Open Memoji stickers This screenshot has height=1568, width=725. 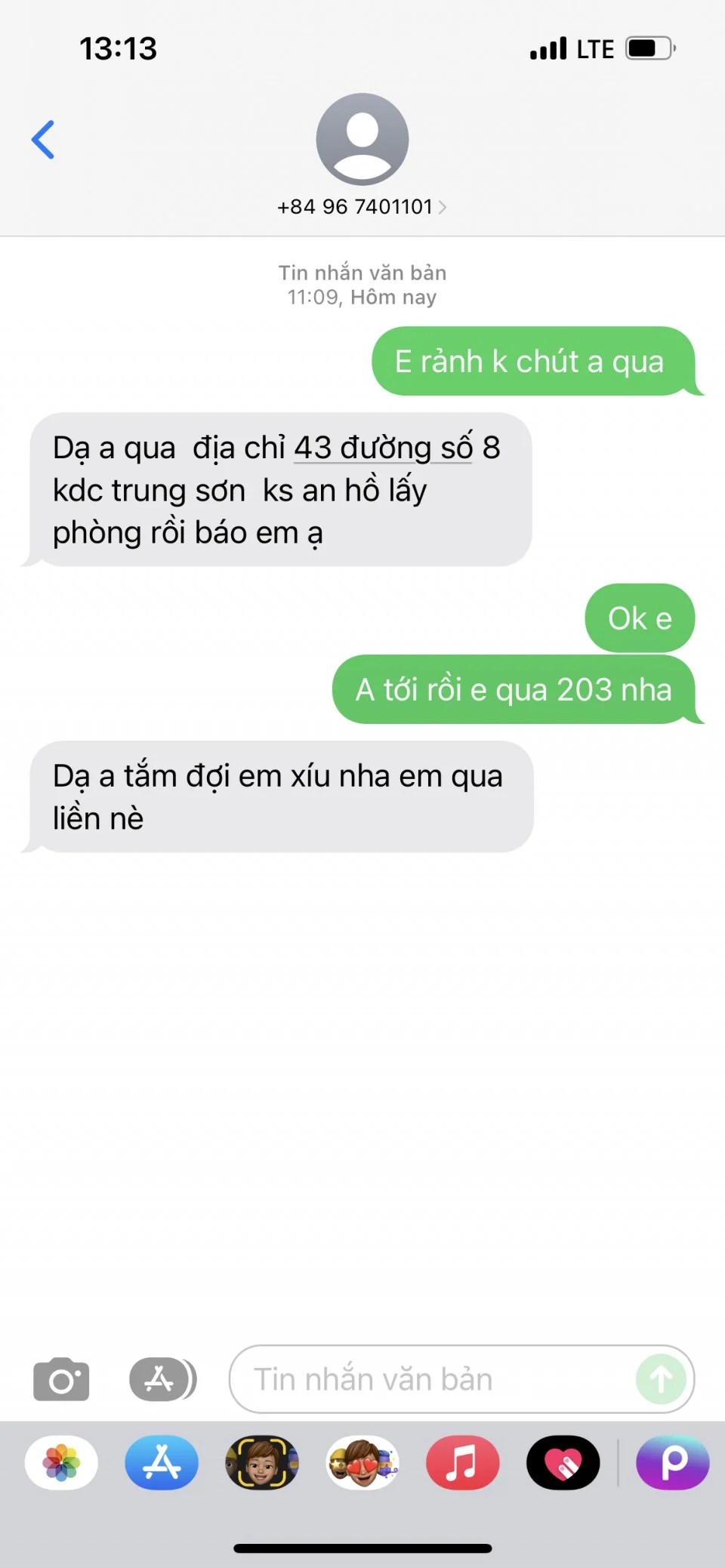[x=362, y=1462]
